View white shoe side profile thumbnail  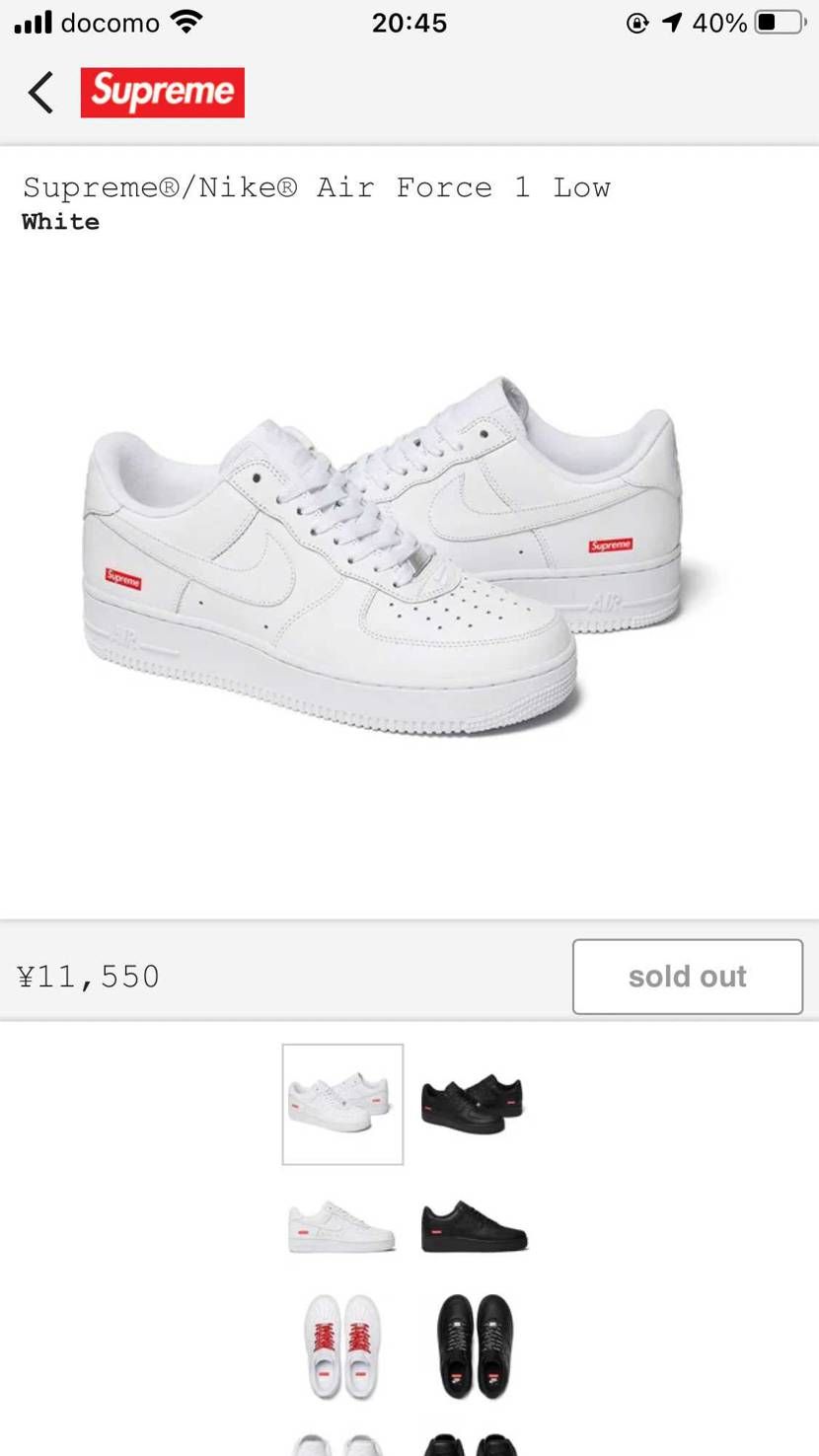342,1226
